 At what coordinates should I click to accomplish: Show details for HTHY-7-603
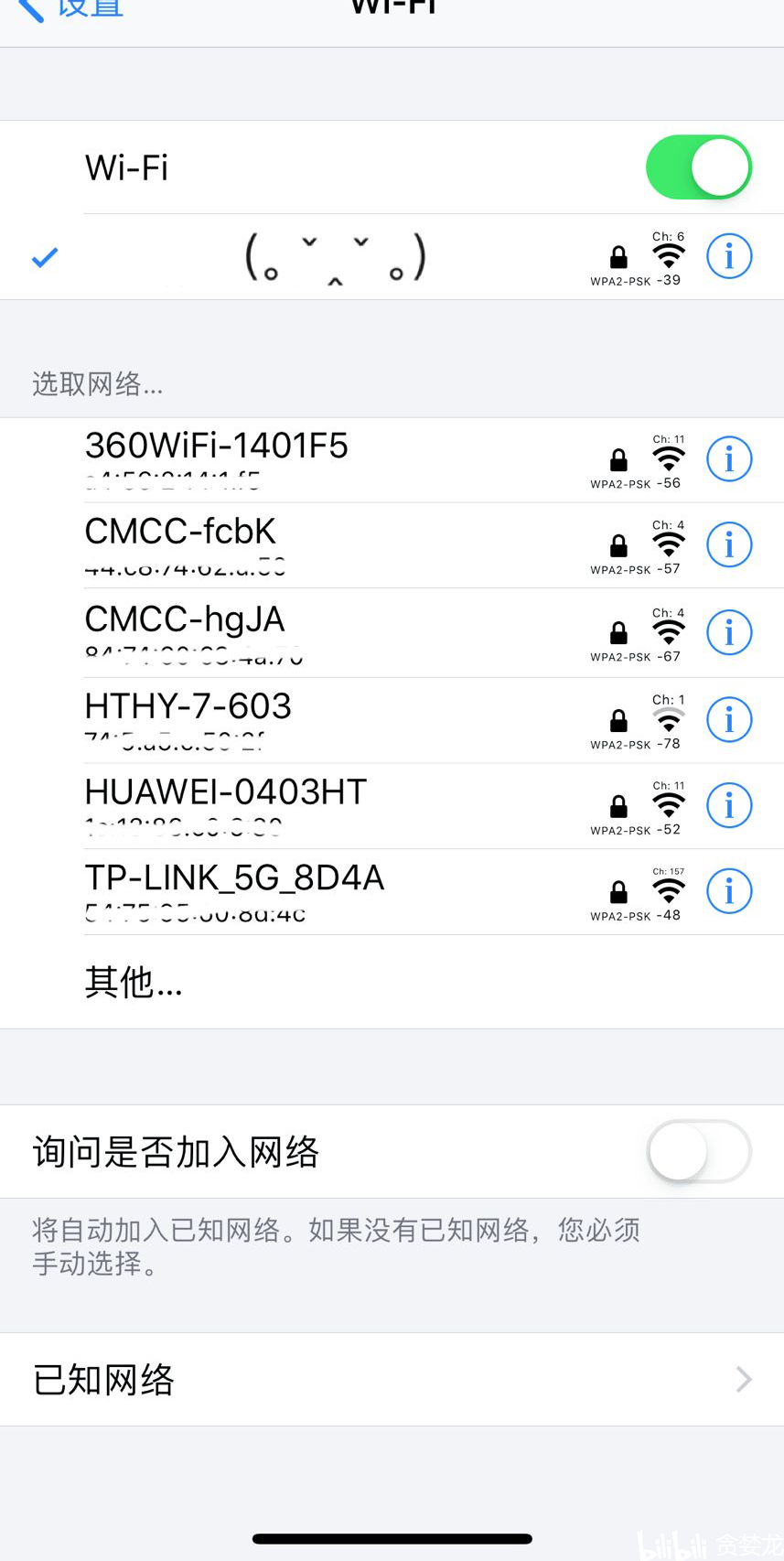pyautogui.click(x=729, y=720)
